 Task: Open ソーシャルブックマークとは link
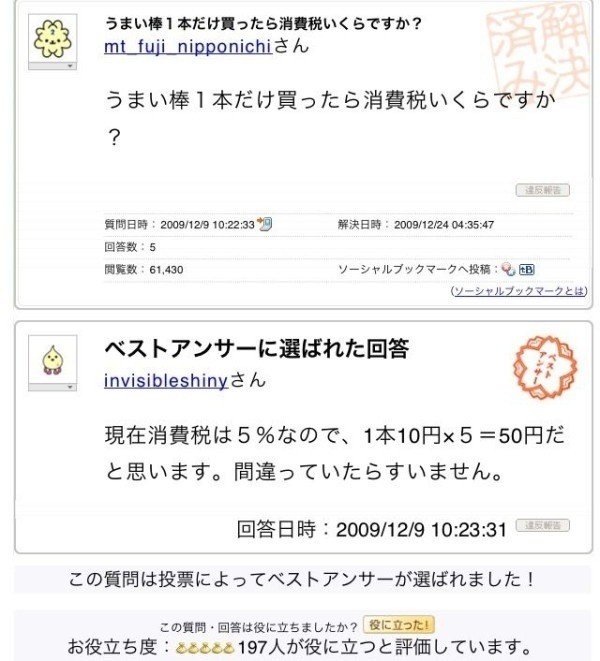tap(518, 290)
